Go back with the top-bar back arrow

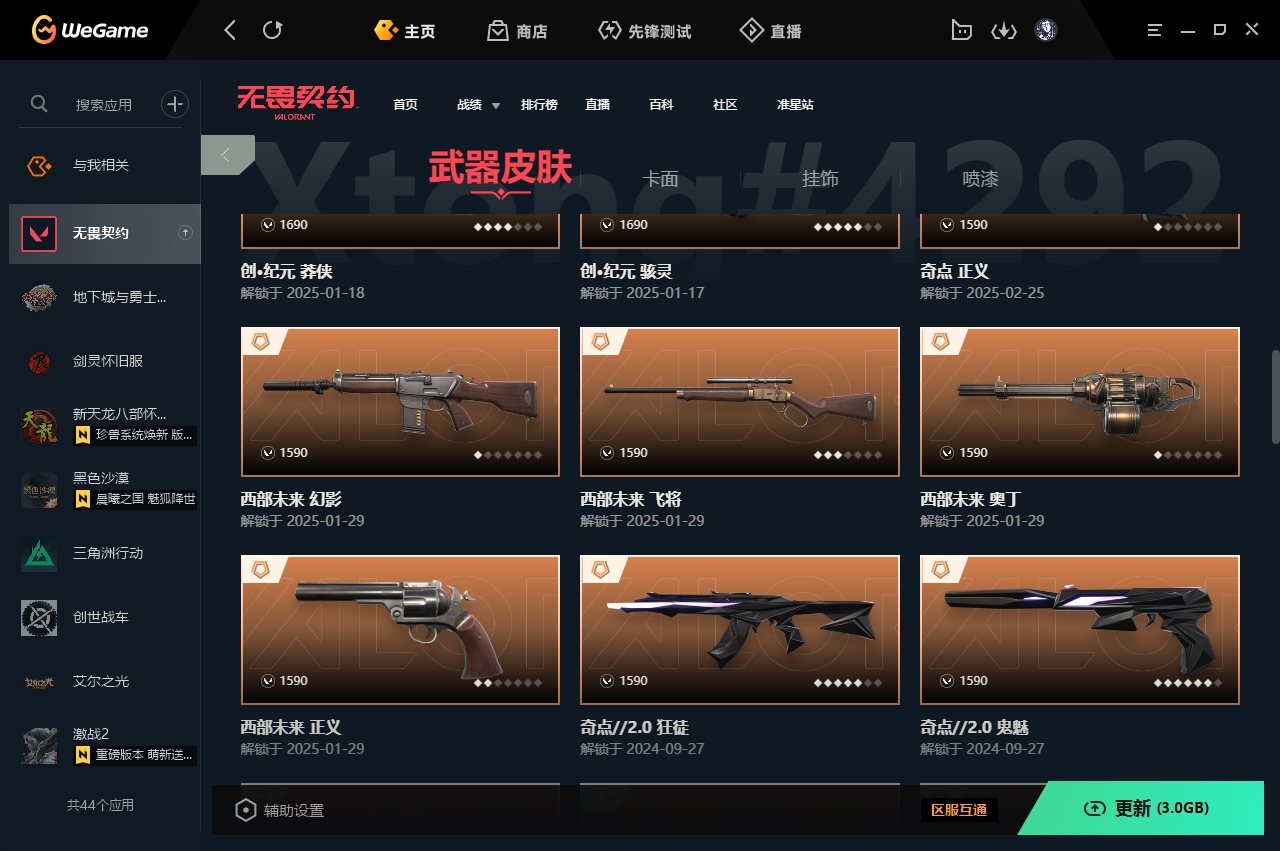click(230, 31)
